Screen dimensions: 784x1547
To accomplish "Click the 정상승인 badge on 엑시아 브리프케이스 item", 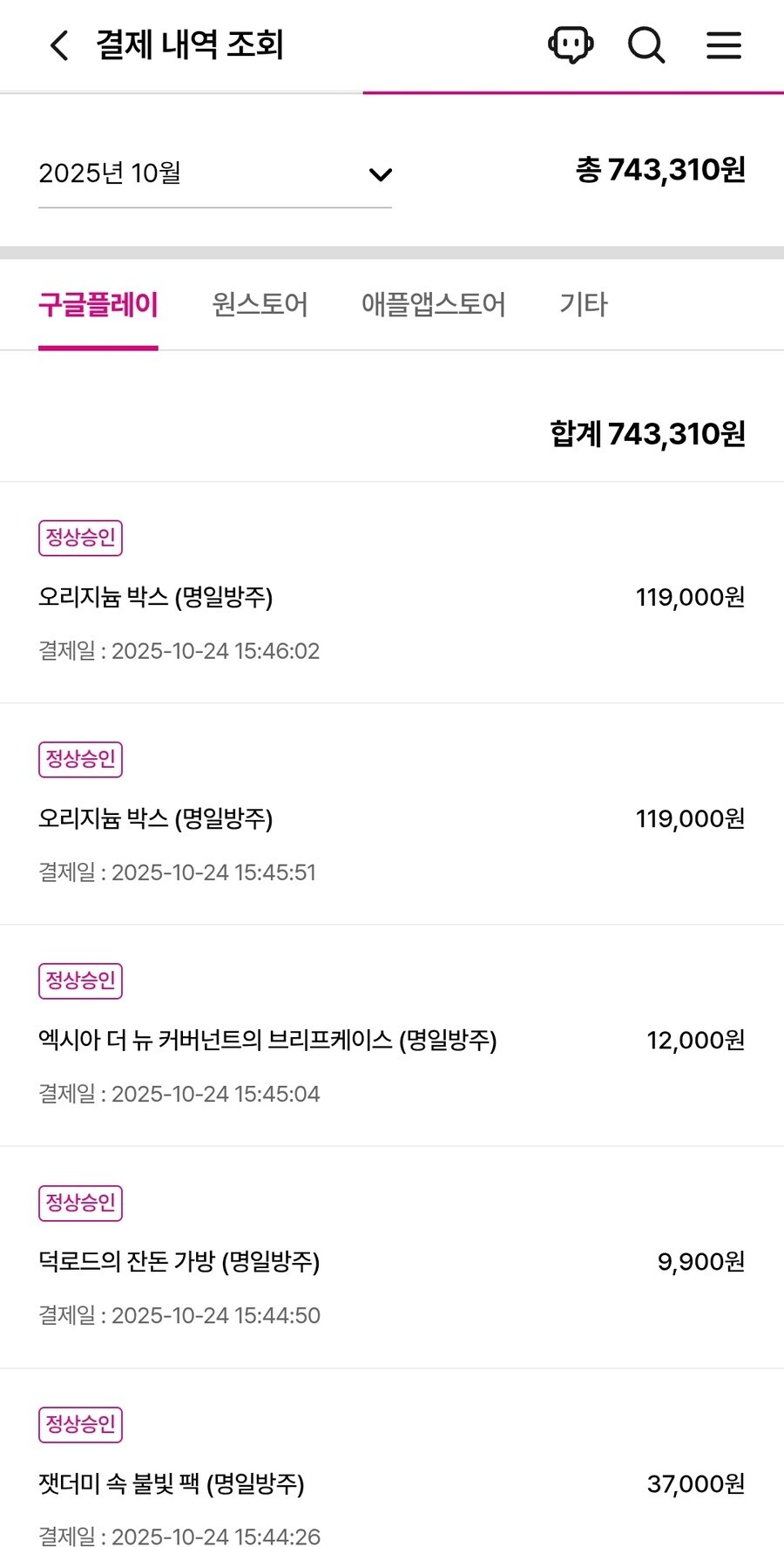I will [80, 980].
